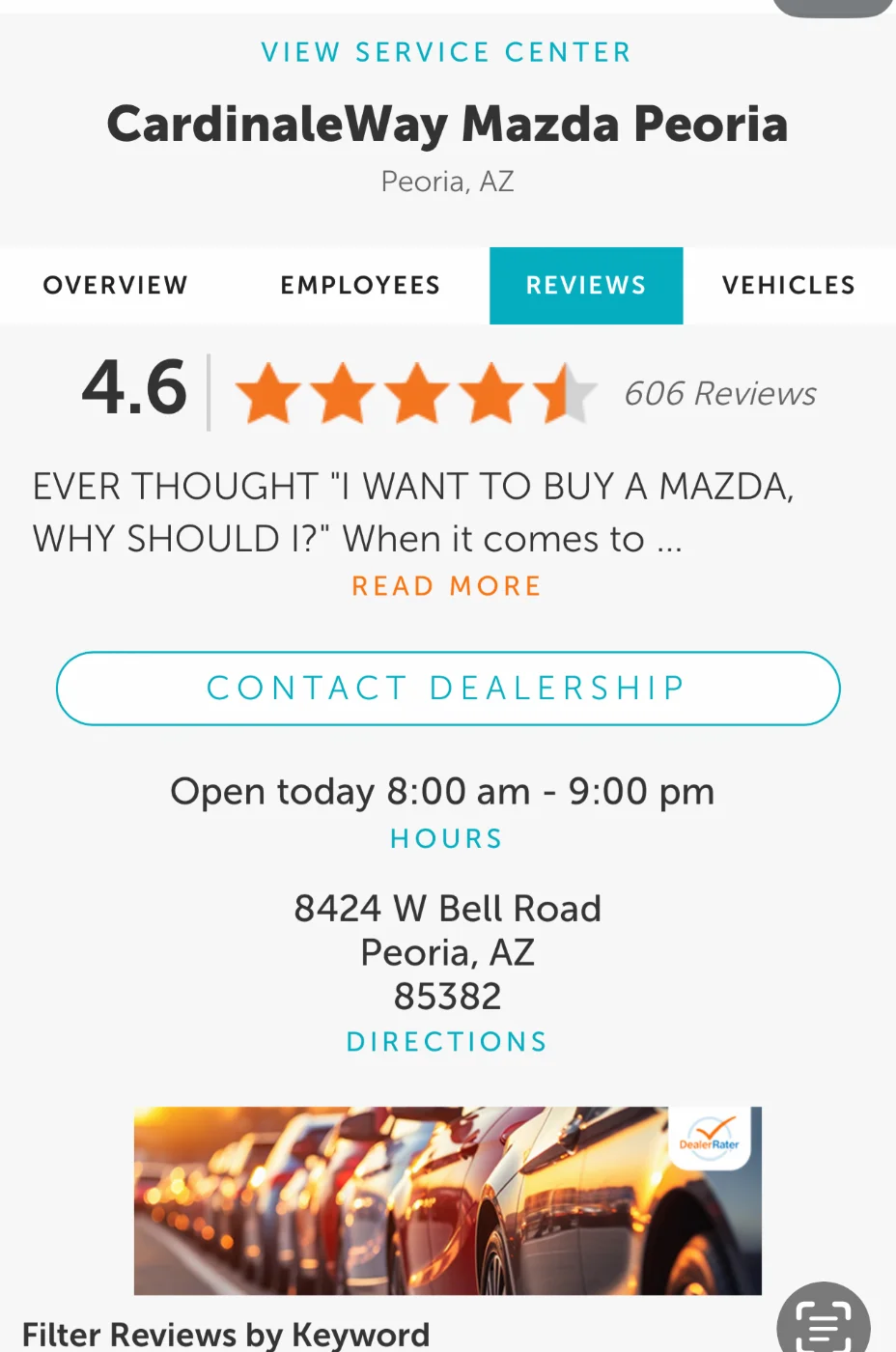Viewport: 896px width, 1352px height.
Task: Tap the floating scan icon button
Action: 823,1323
